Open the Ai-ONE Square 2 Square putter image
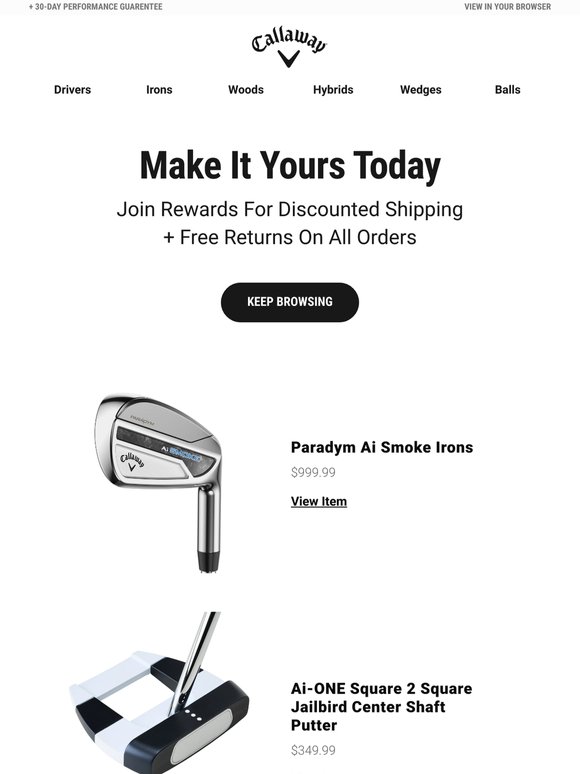This screenshot has height=774, width=580. [159, 693]
